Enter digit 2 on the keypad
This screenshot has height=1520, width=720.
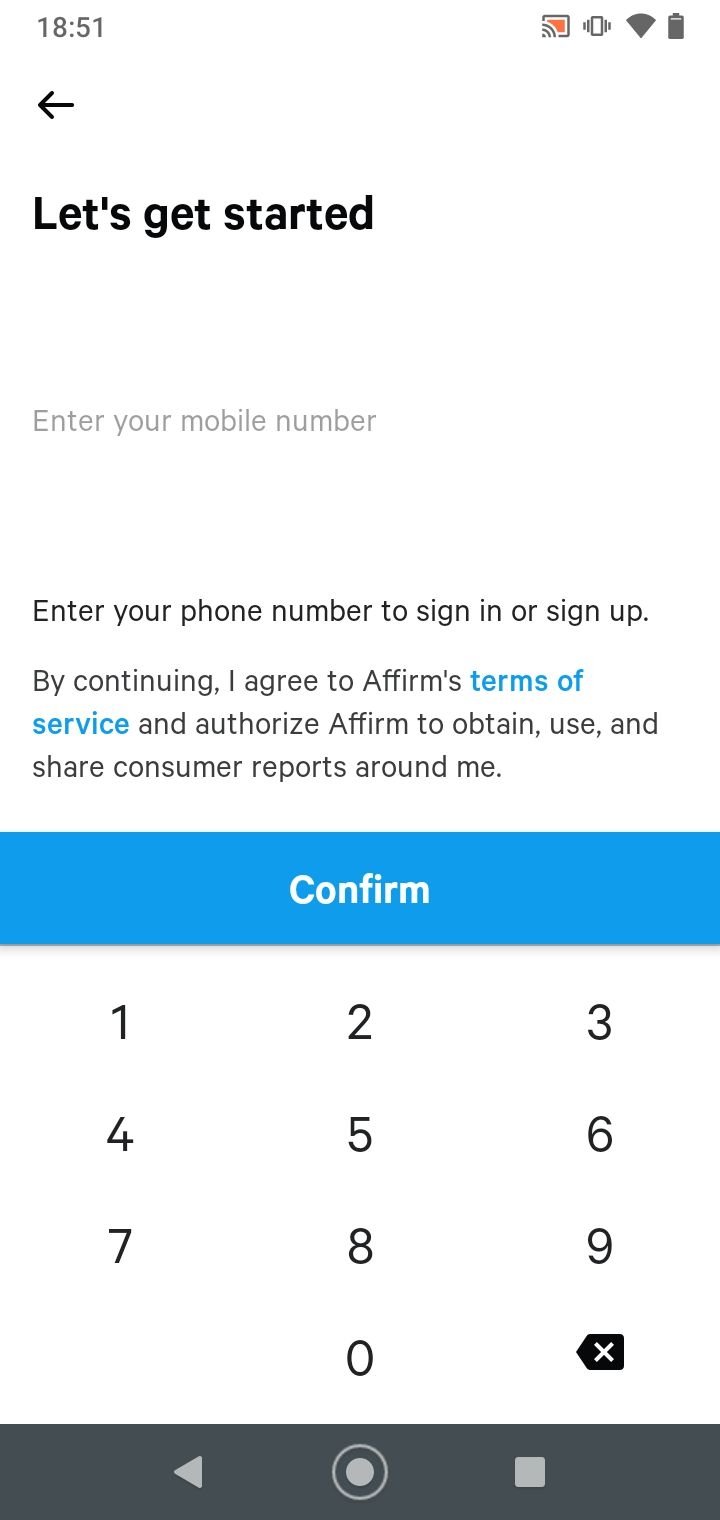coord(360,1022)
